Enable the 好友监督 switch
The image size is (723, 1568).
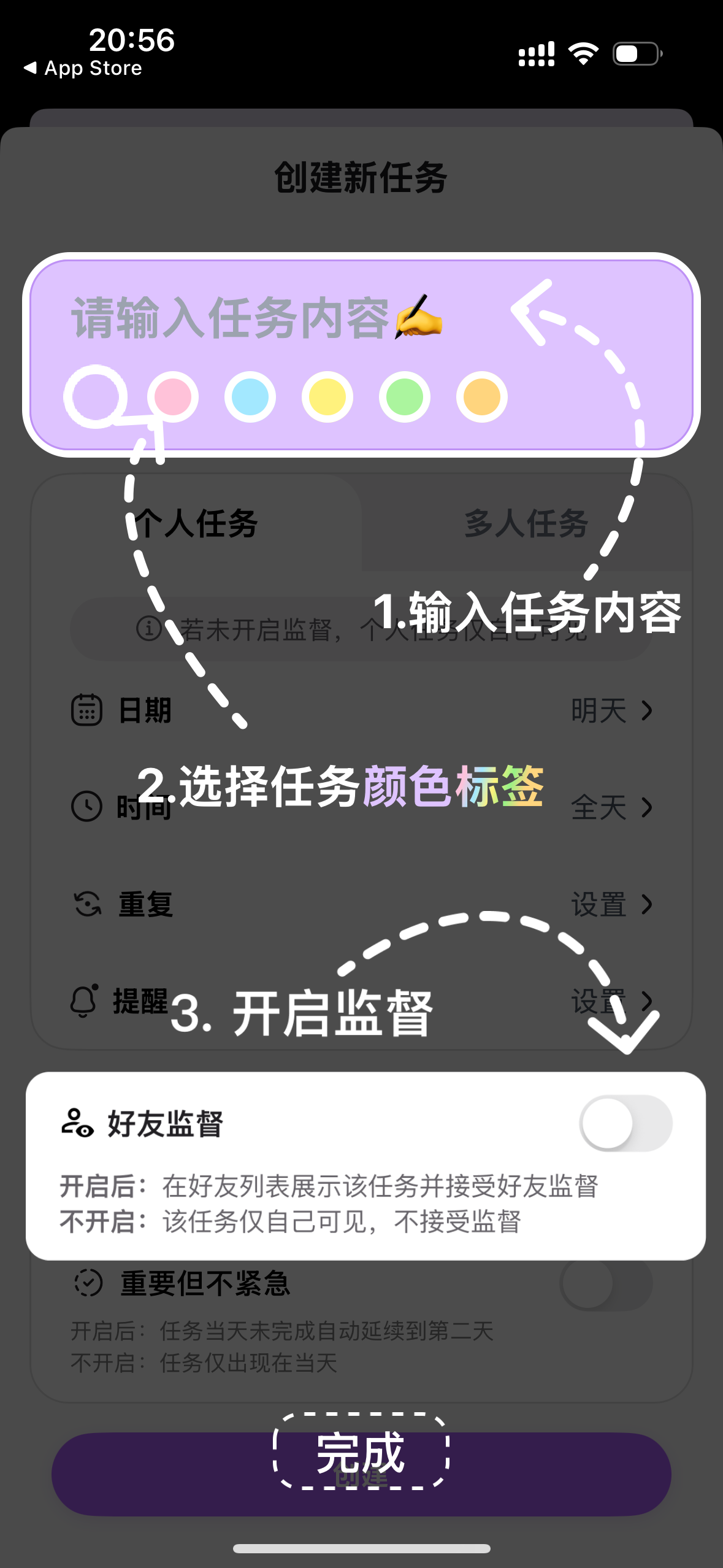point(625,1123)
